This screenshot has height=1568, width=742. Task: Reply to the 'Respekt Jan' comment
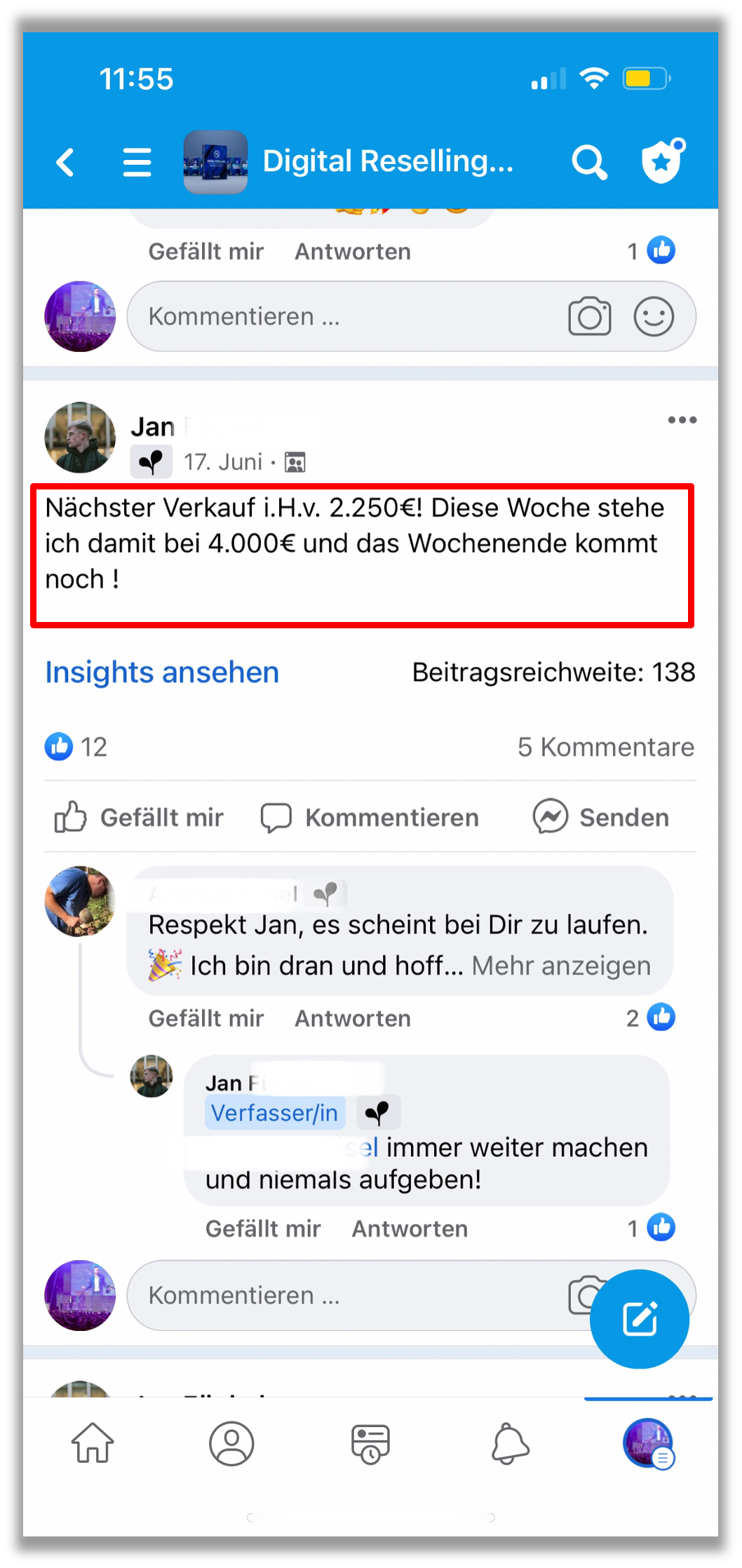coord(352,1018)
